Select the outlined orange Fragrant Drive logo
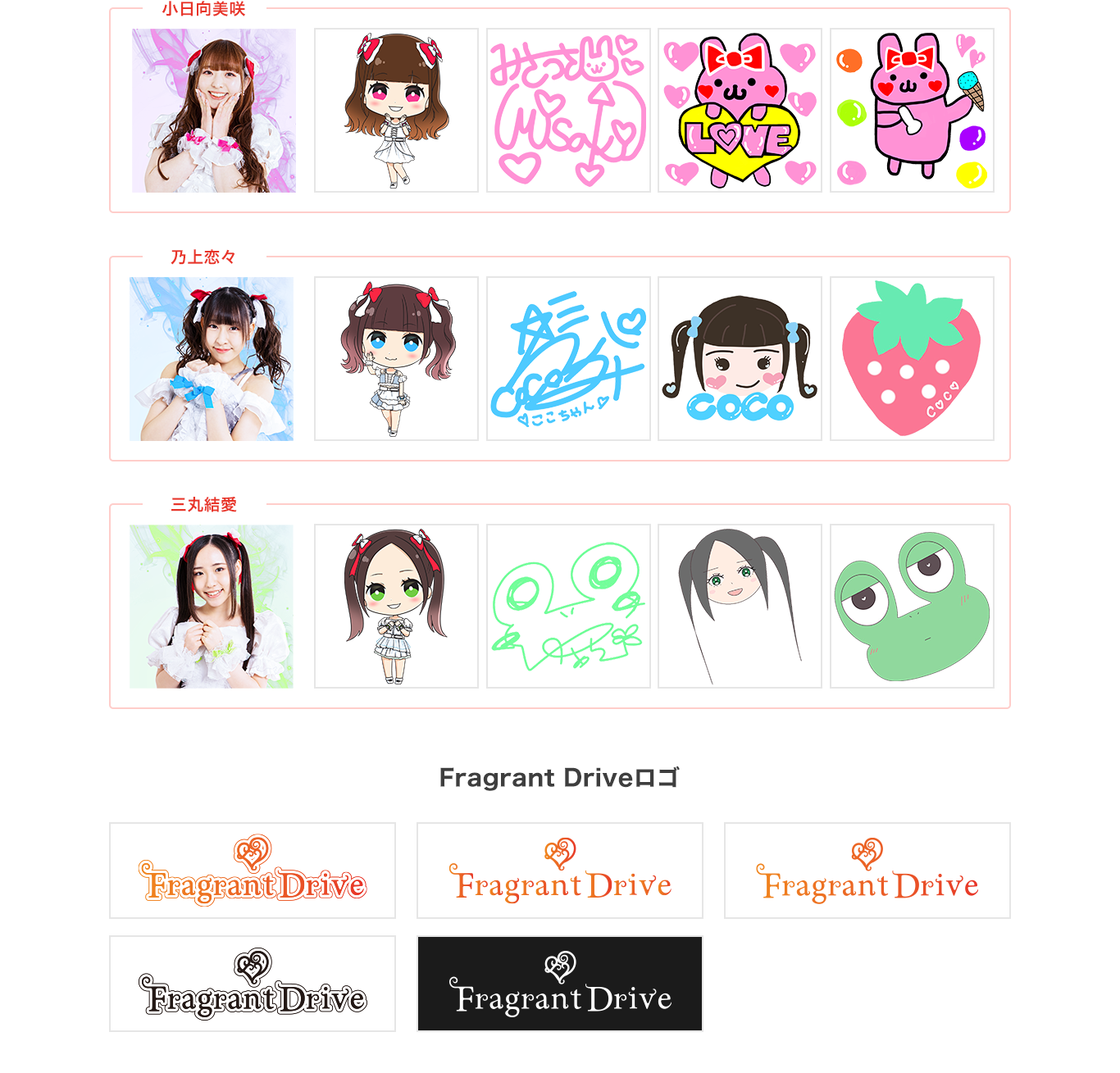 point(253,871)
